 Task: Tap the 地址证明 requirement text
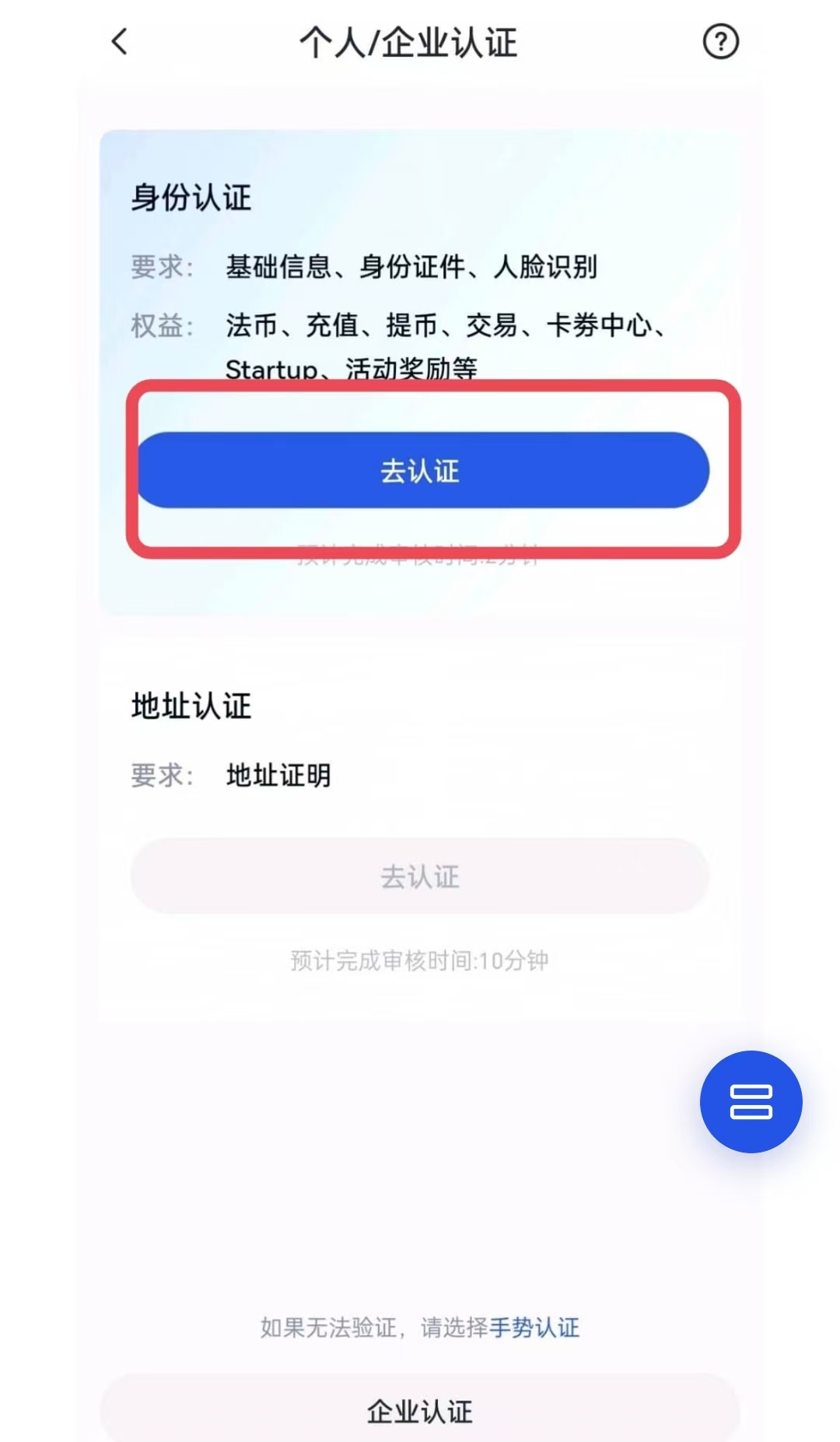278,774
